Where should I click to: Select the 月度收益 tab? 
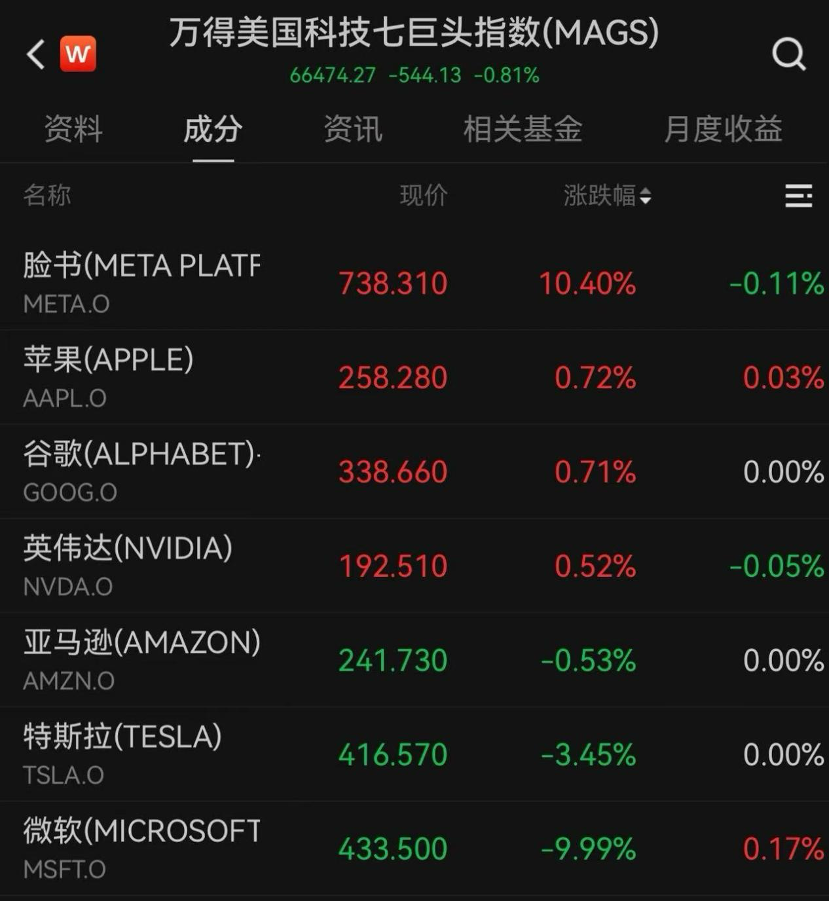(x=722, y=129)
